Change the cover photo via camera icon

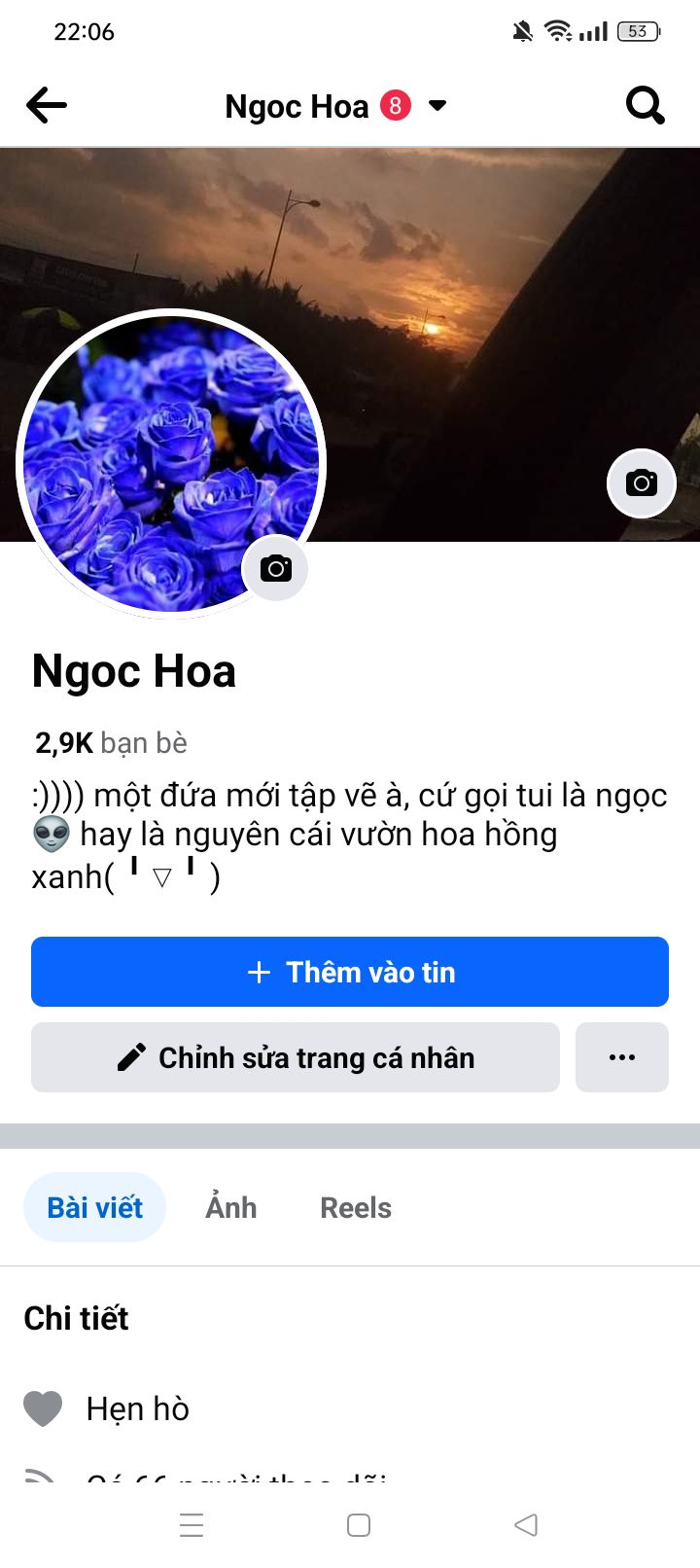642,482
